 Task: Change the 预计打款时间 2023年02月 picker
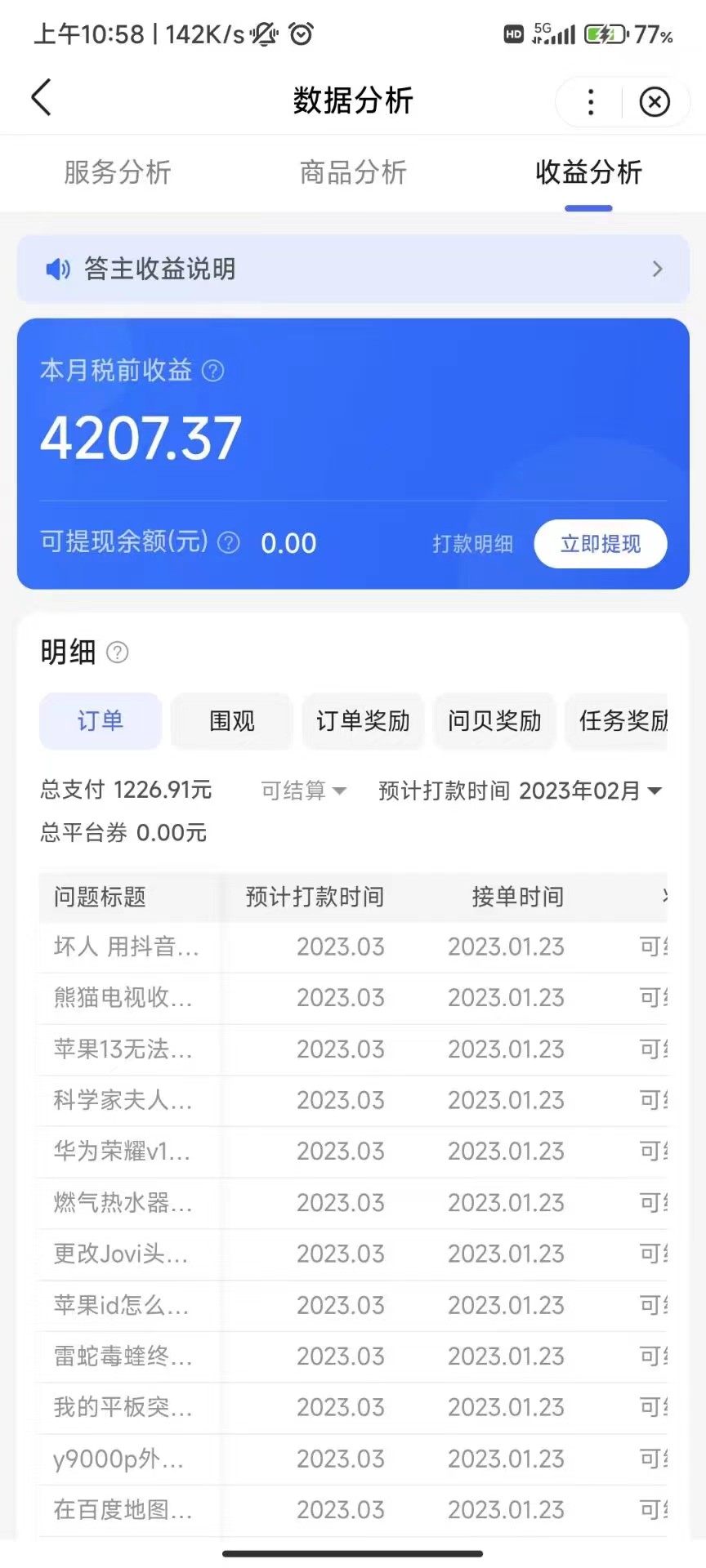coord(520,791)
